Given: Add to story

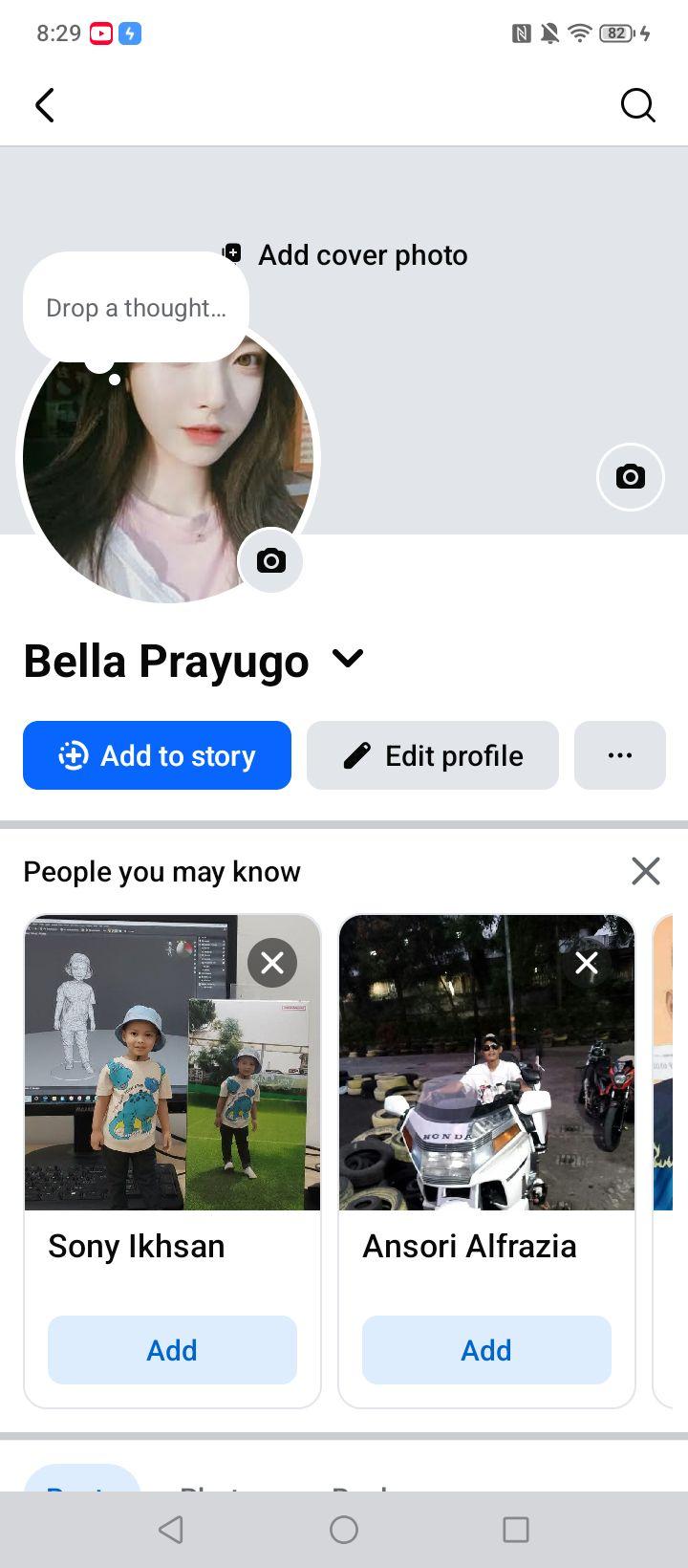Looking at the screenshot, I should 157,755.
